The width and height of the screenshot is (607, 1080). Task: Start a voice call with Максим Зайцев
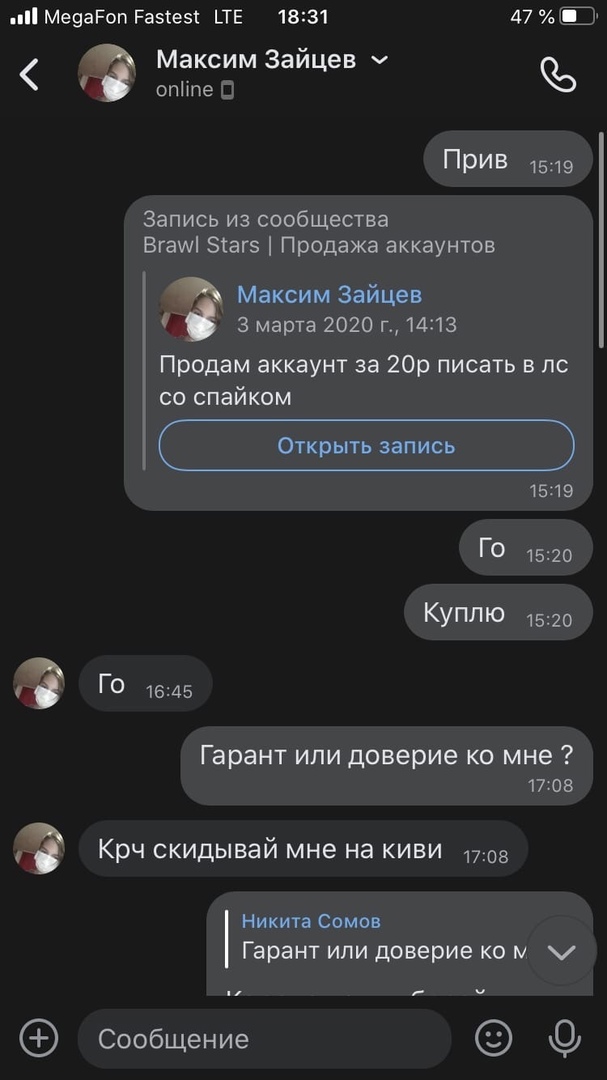point(558,74)
